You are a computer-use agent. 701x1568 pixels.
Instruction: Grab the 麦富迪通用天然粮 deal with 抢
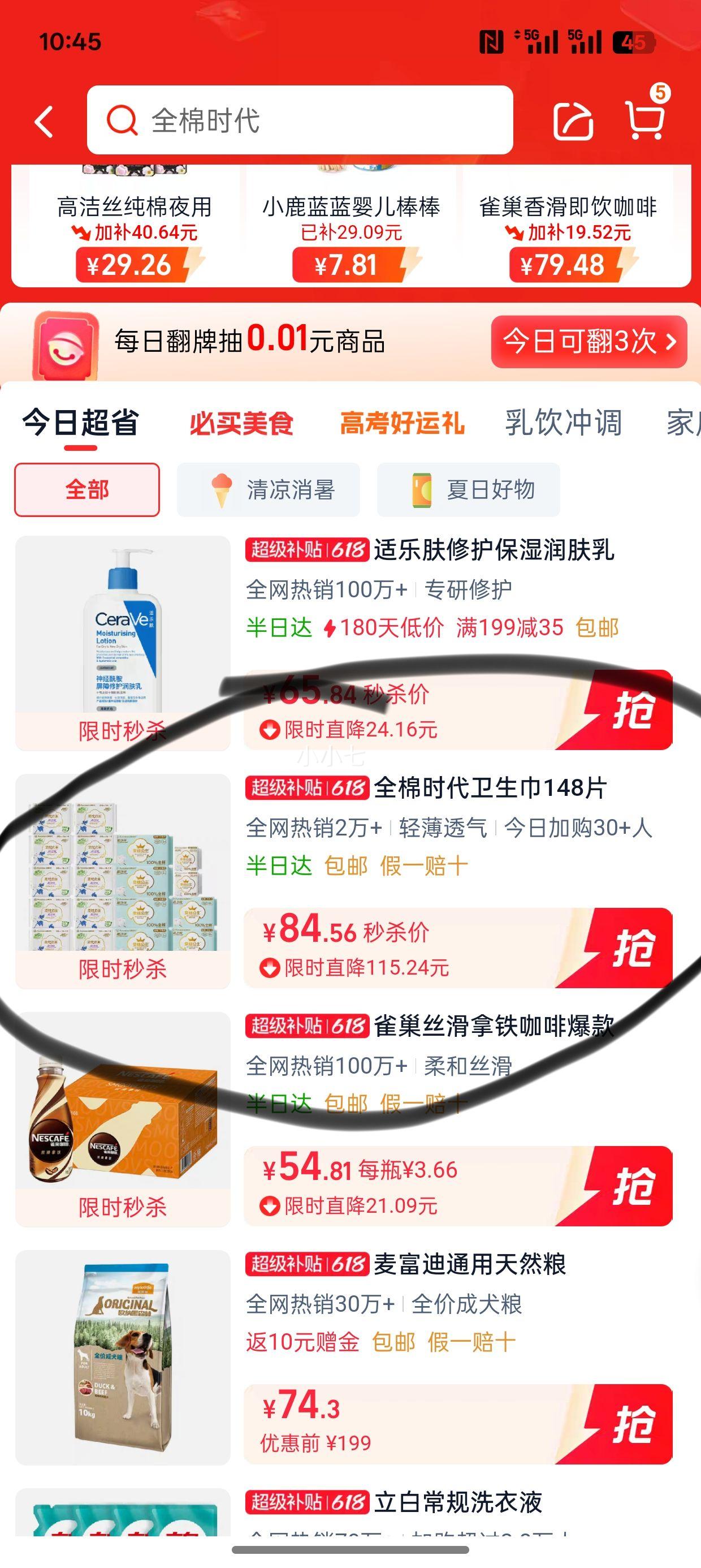point(633,1424)
